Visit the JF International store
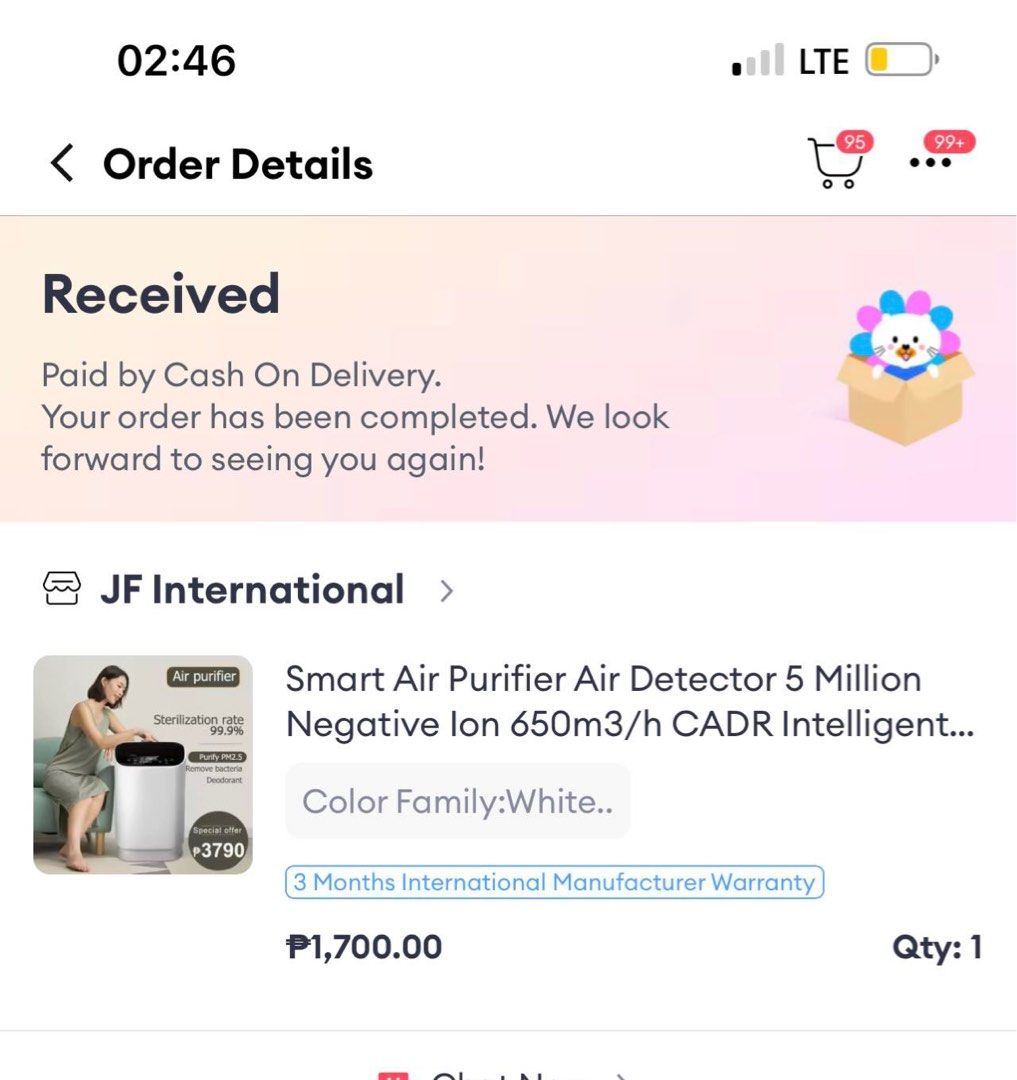Screen dimensions: 1017x1080 pos(252,590)
